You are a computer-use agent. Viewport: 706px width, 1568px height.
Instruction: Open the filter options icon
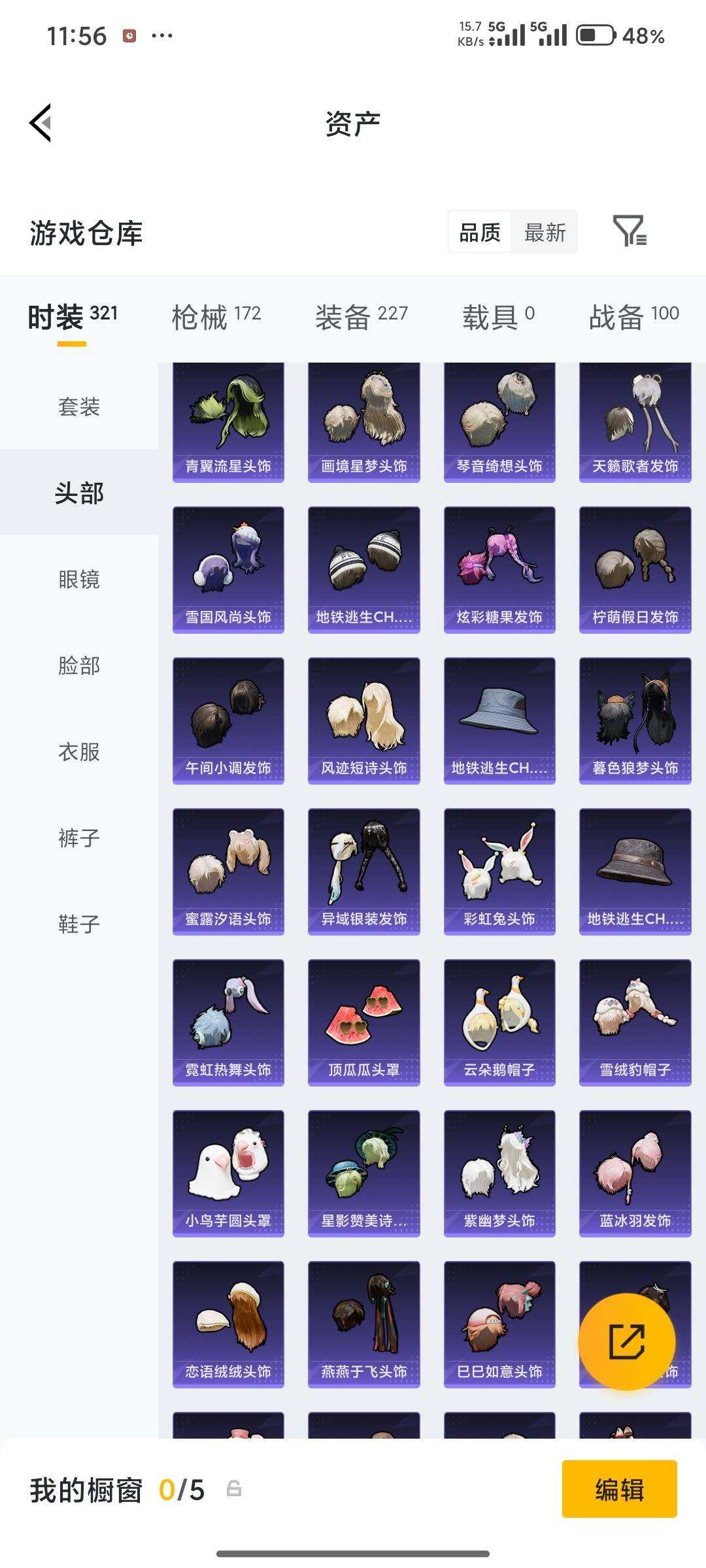click(x=631, y=232)
